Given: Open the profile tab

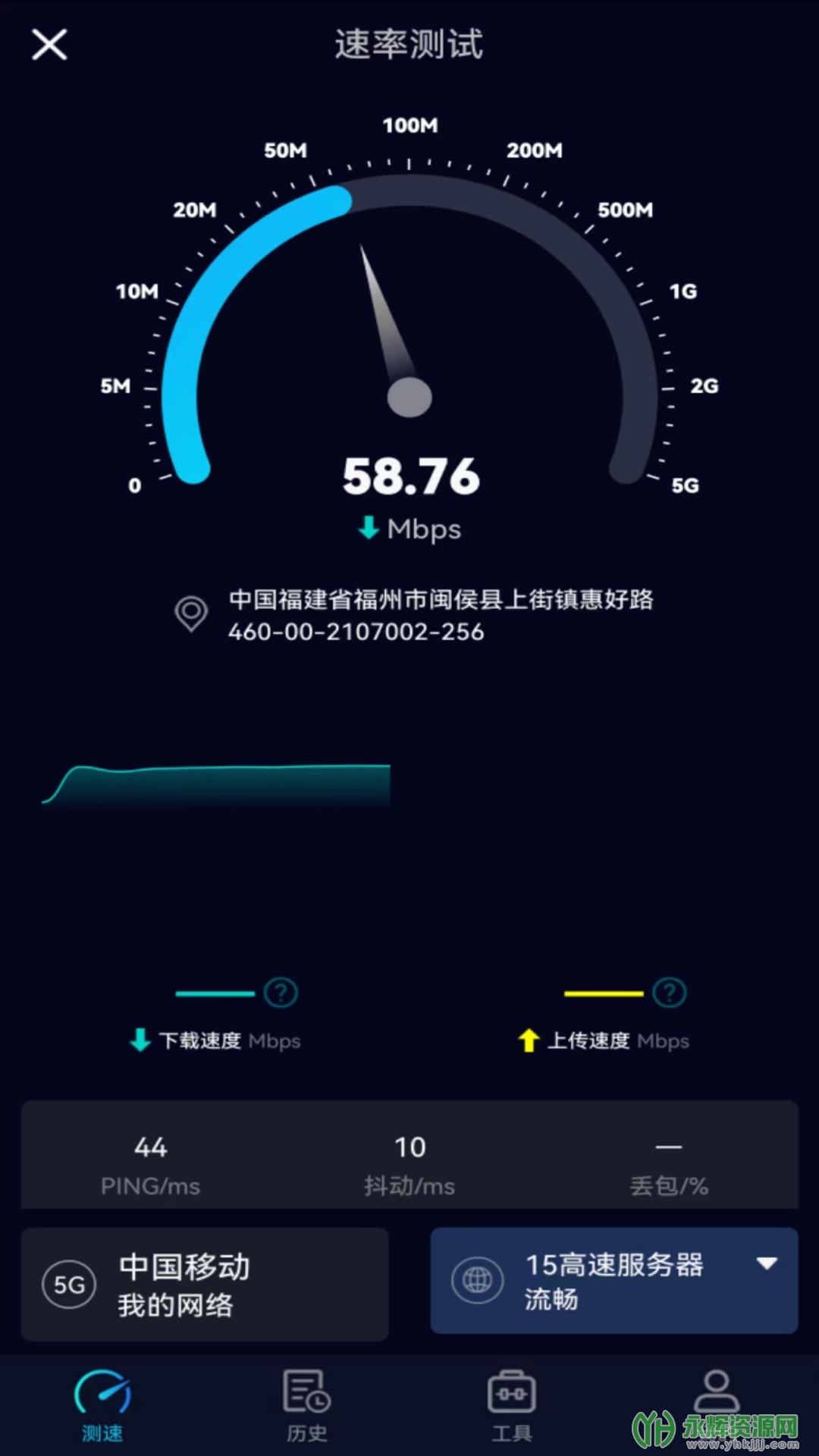Looking at the screenshot, I should coord(716,1395).
